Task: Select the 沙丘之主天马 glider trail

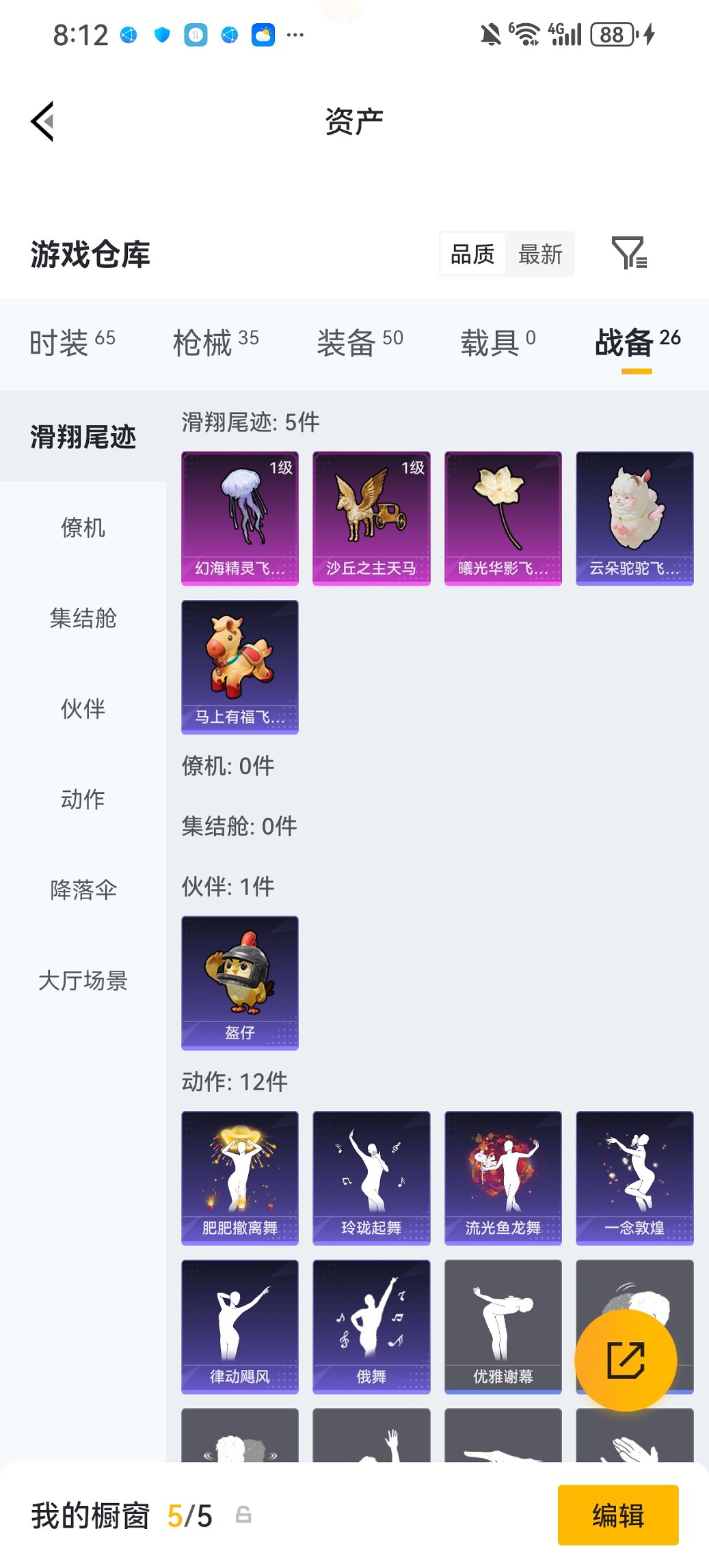Action: (x=371, y=516)
